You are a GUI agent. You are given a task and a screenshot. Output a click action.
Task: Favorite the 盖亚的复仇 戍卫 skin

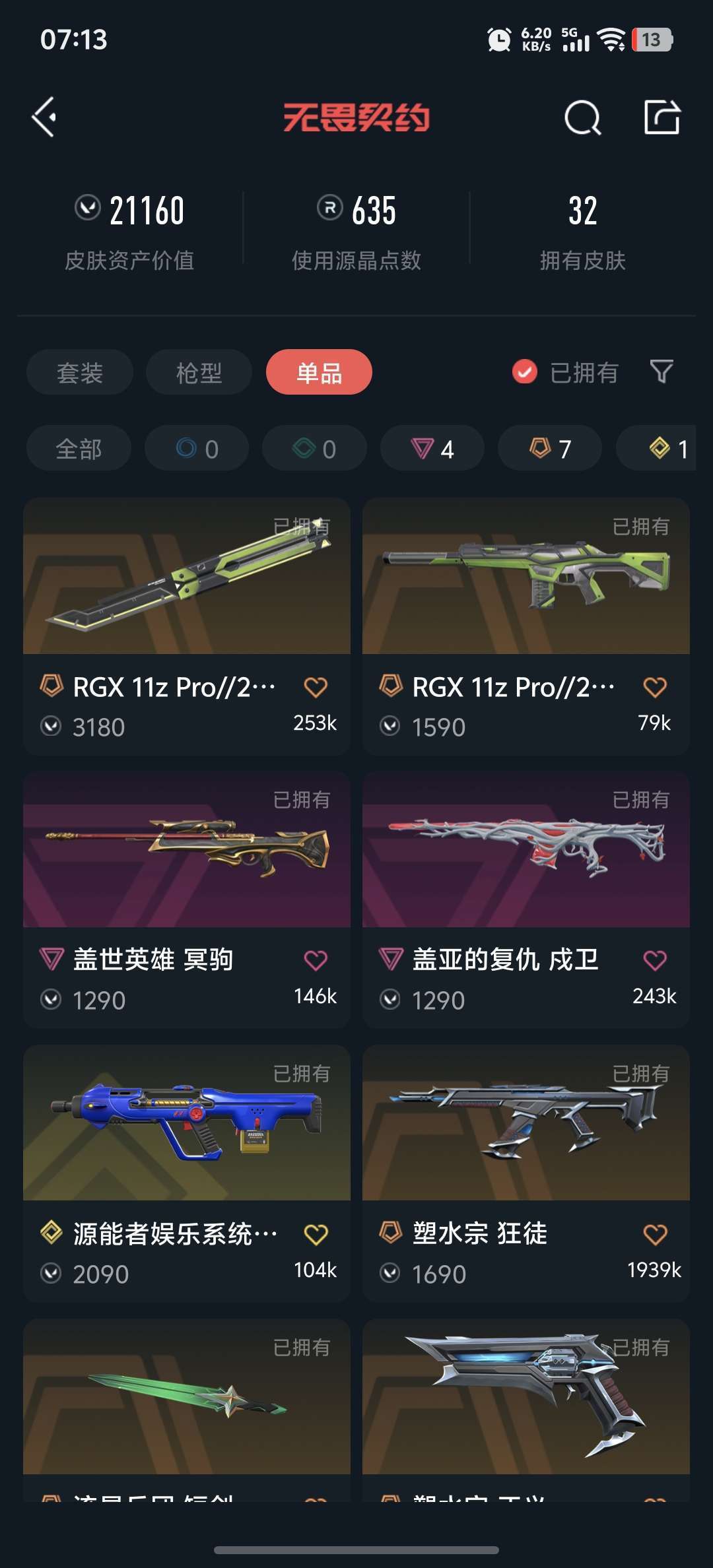(654, 961)
